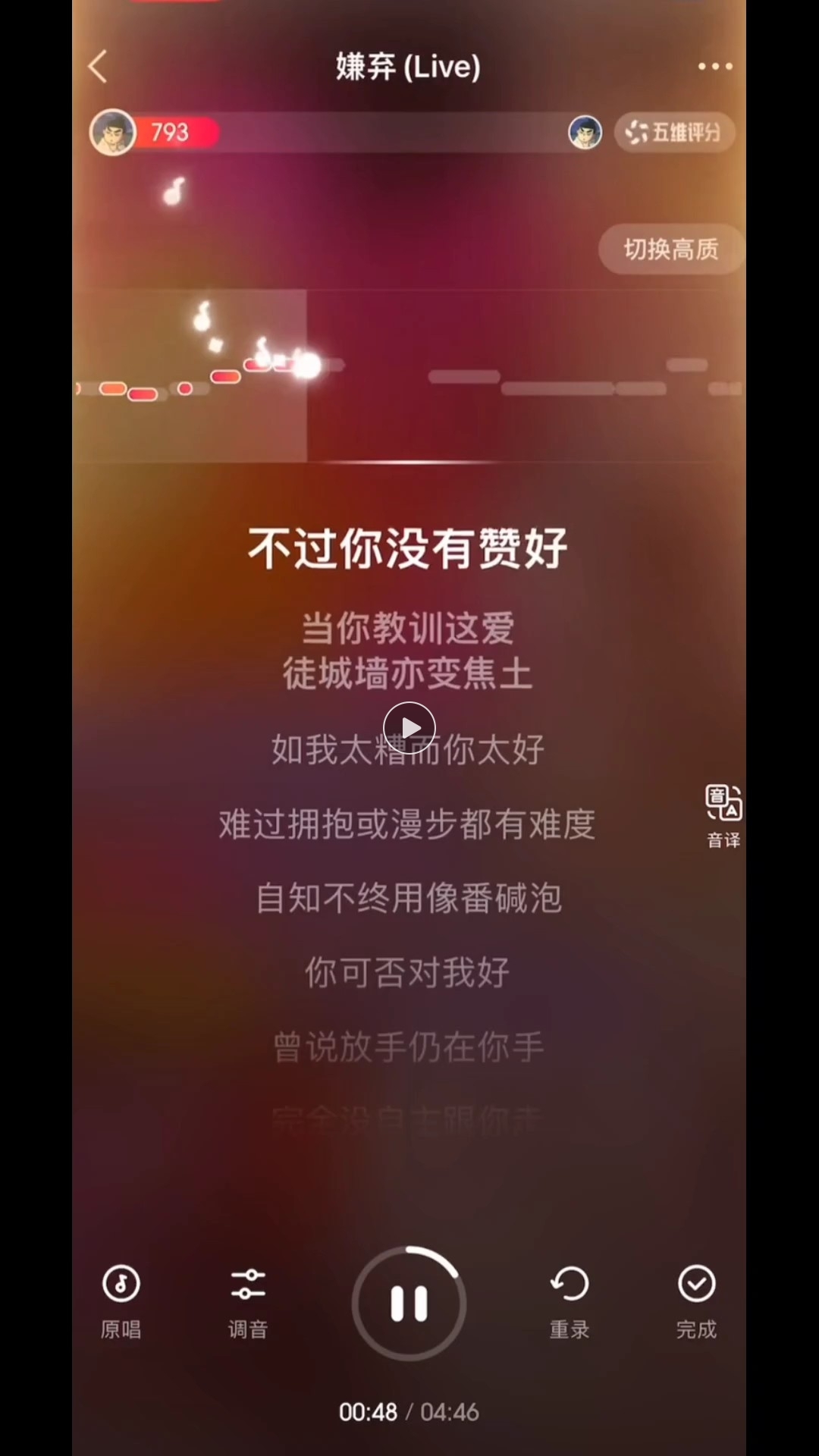Toggle 音译 lyric transliteration
Viewport: 819px width, 1456px height.
[723, 815]
